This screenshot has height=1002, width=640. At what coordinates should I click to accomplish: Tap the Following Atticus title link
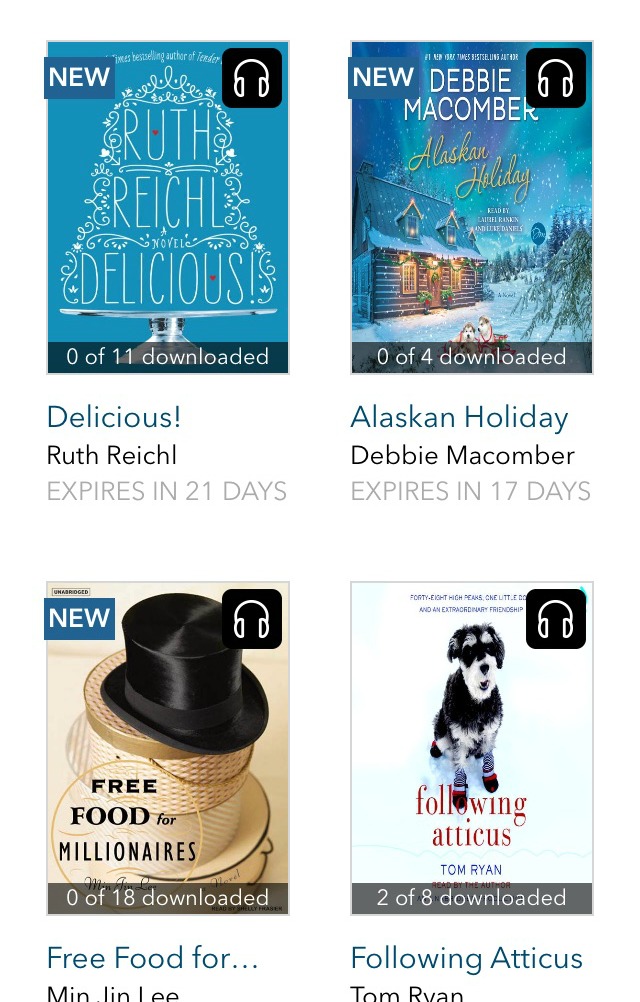click(x=466, y=958)
